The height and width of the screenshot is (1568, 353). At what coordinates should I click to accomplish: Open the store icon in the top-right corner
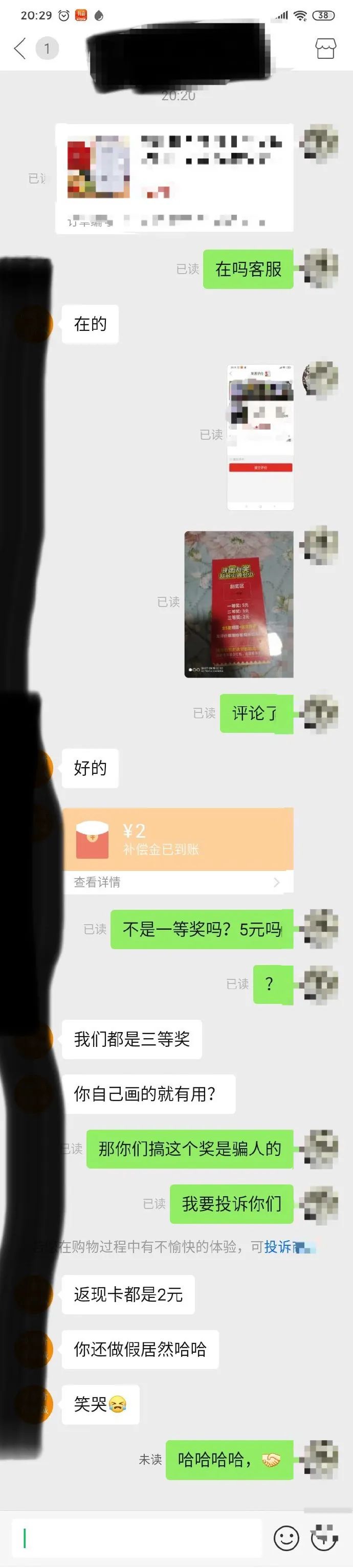click(x=325, y=48)
